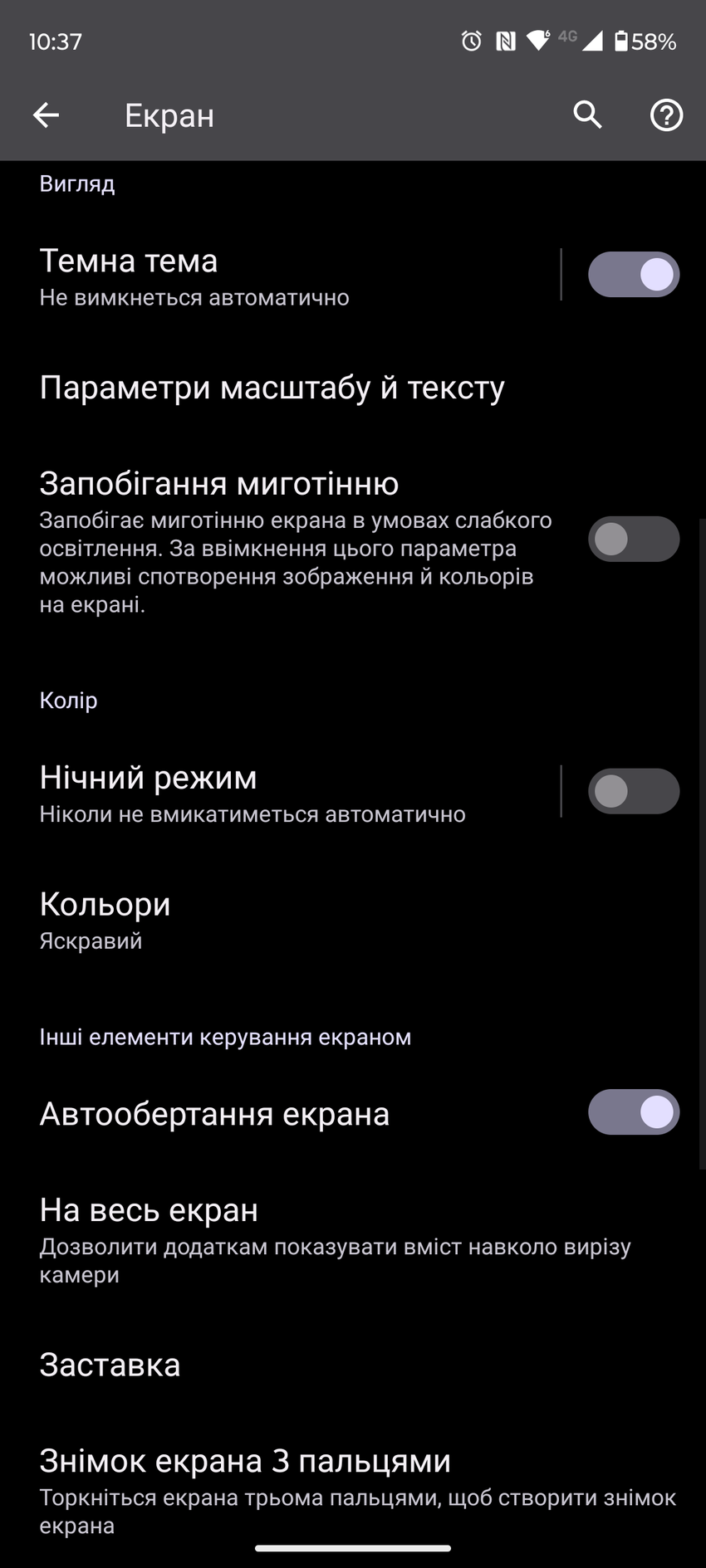Open Знімок екрана 3 пальцями settings
The height and width of the screenshot is (1568, 706).
click(249, 1486)
